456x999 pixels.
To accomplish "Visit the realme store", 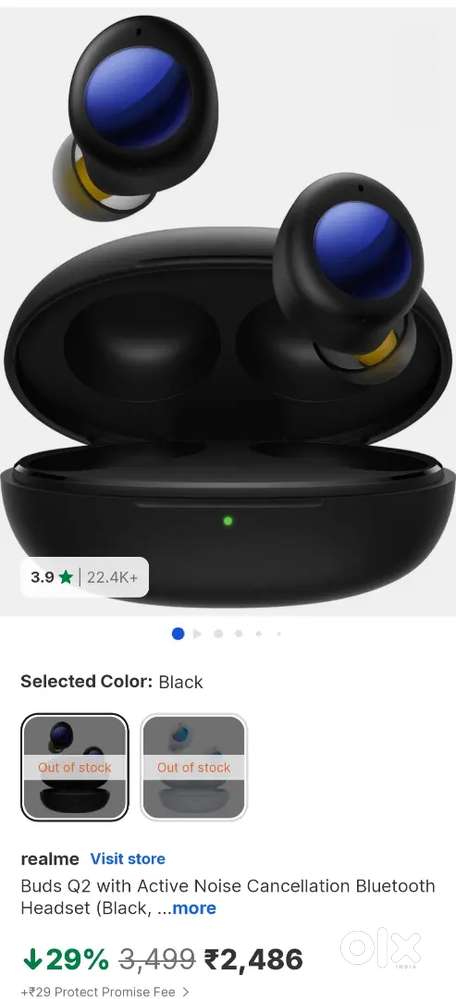I will point(127,859).
